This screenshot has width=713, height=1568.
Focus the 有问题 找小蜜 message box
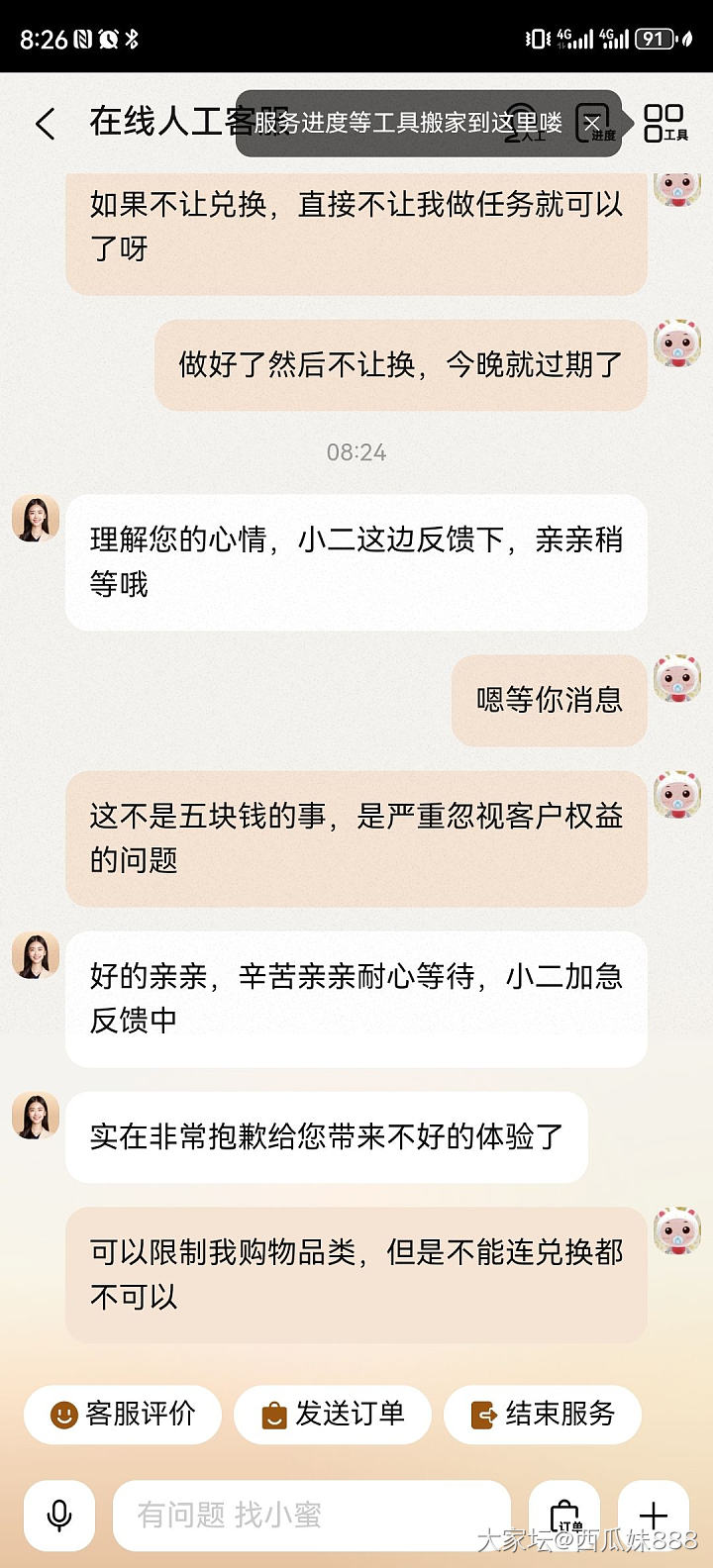pyautogui.click(x=311, y=1516)
